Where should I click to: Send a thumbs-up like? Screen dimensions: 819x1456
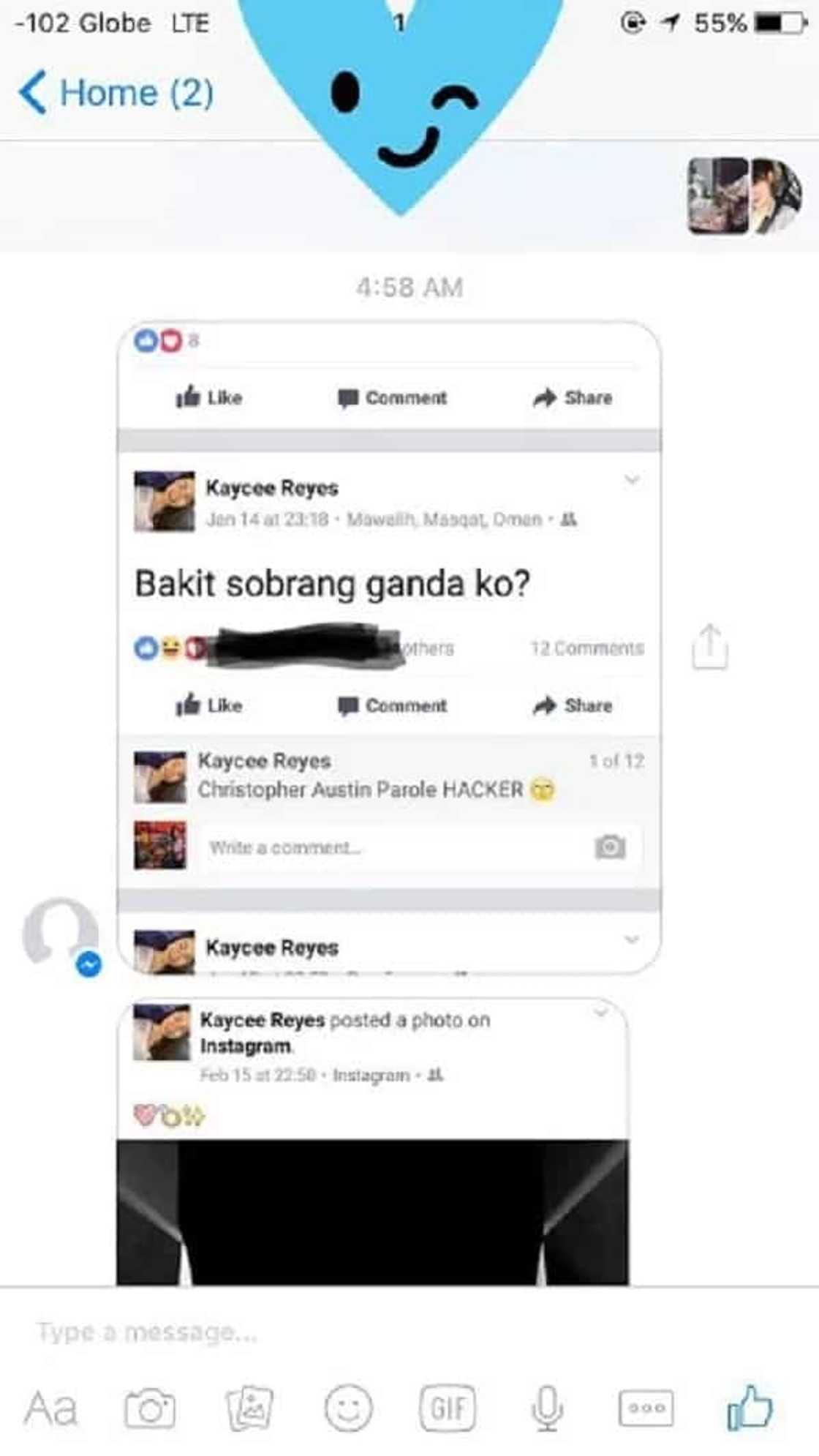[x=750, y=1406]
